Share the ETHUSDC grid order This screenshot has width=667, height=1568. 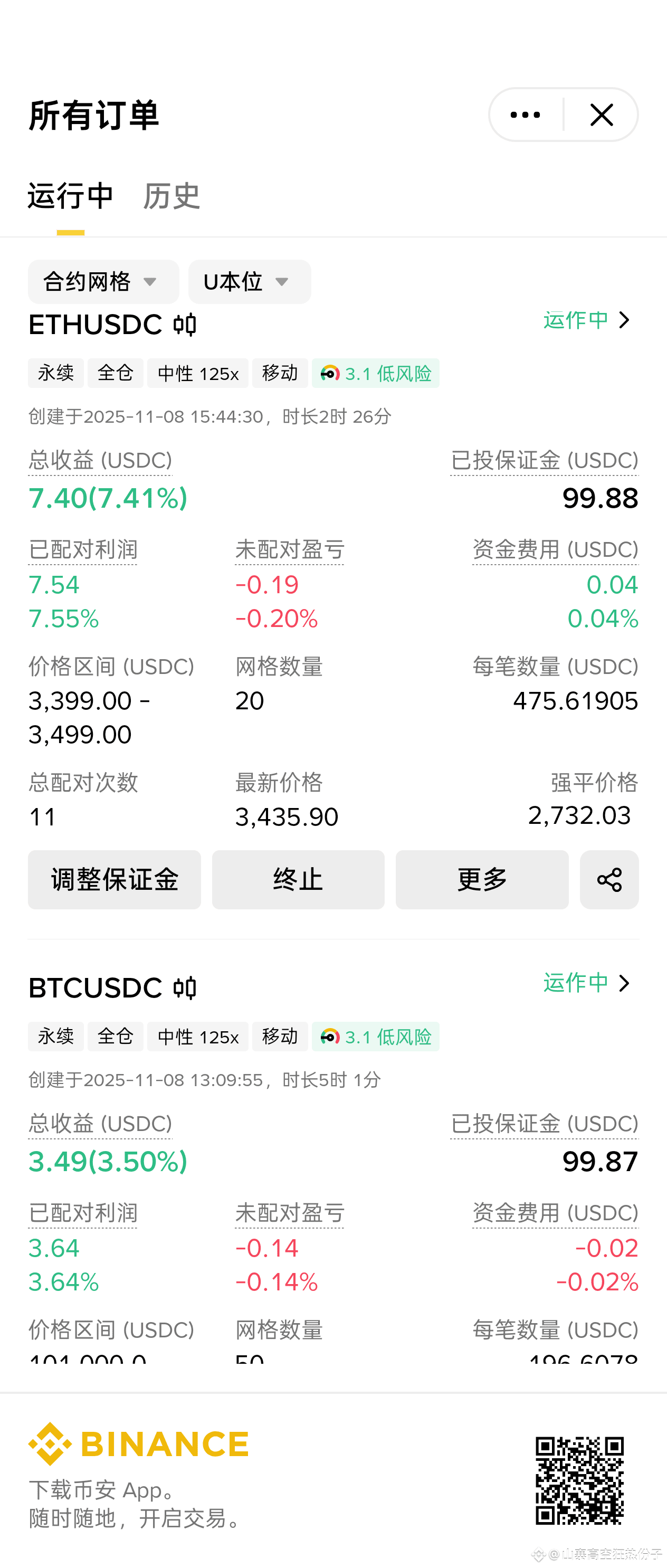609,880
